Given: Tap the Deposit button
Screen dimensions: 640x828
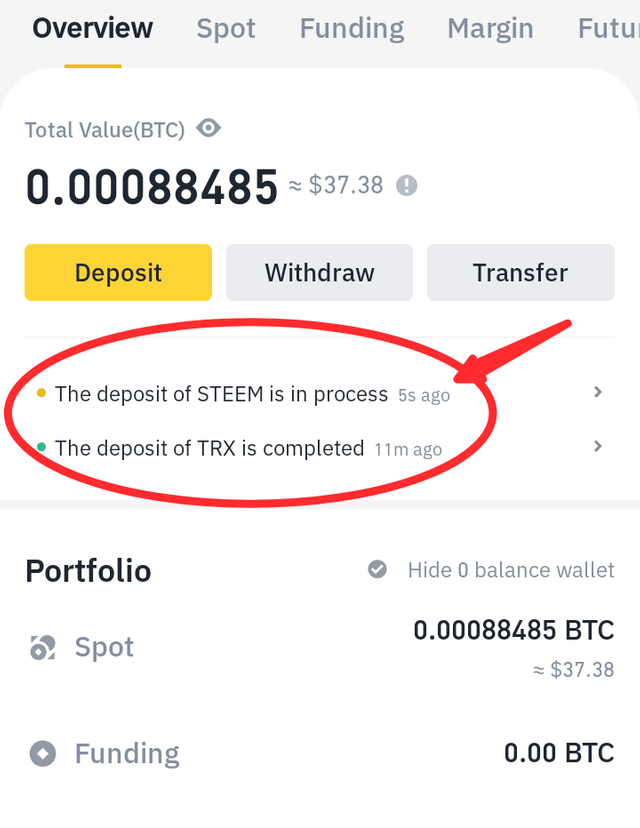Looking at the screenshot, I should pyautogui.click(x=118, y=272).
